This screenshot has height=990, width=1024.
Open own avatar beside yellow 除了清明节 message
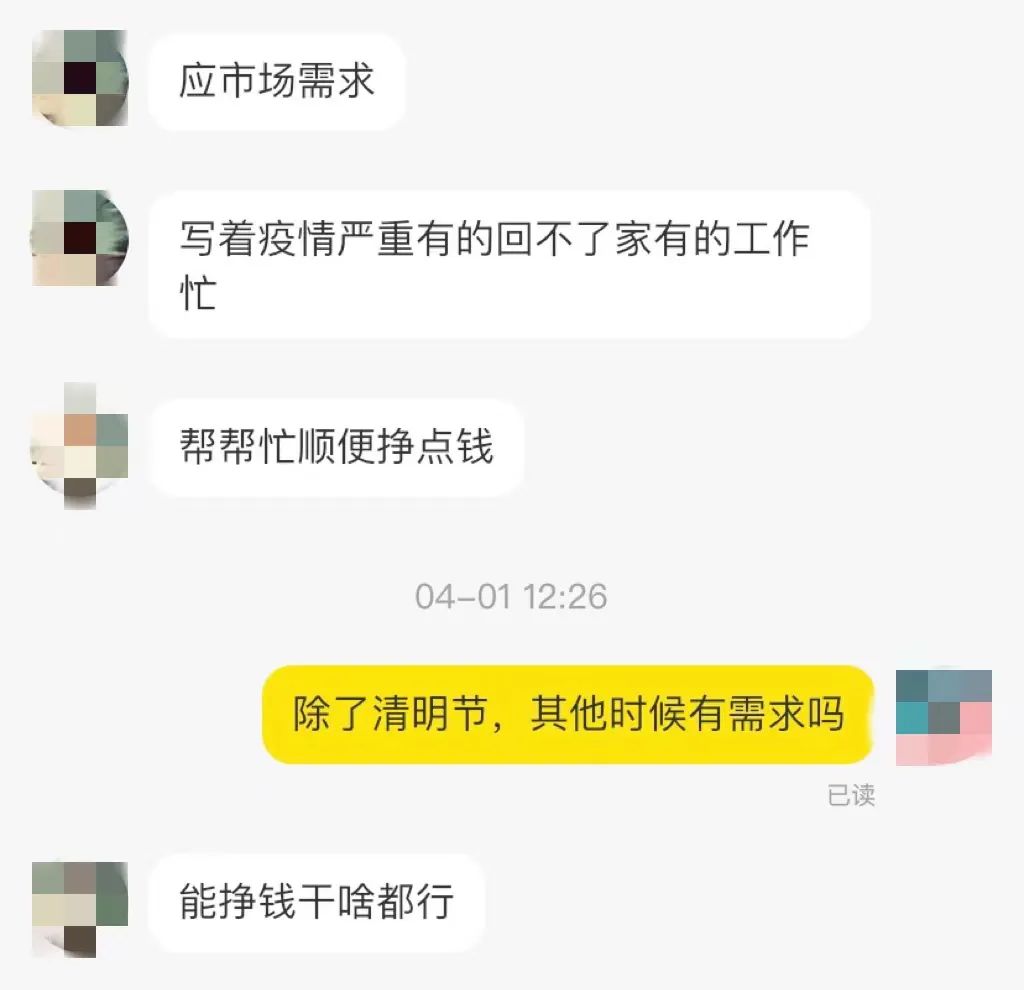point(943,717)
